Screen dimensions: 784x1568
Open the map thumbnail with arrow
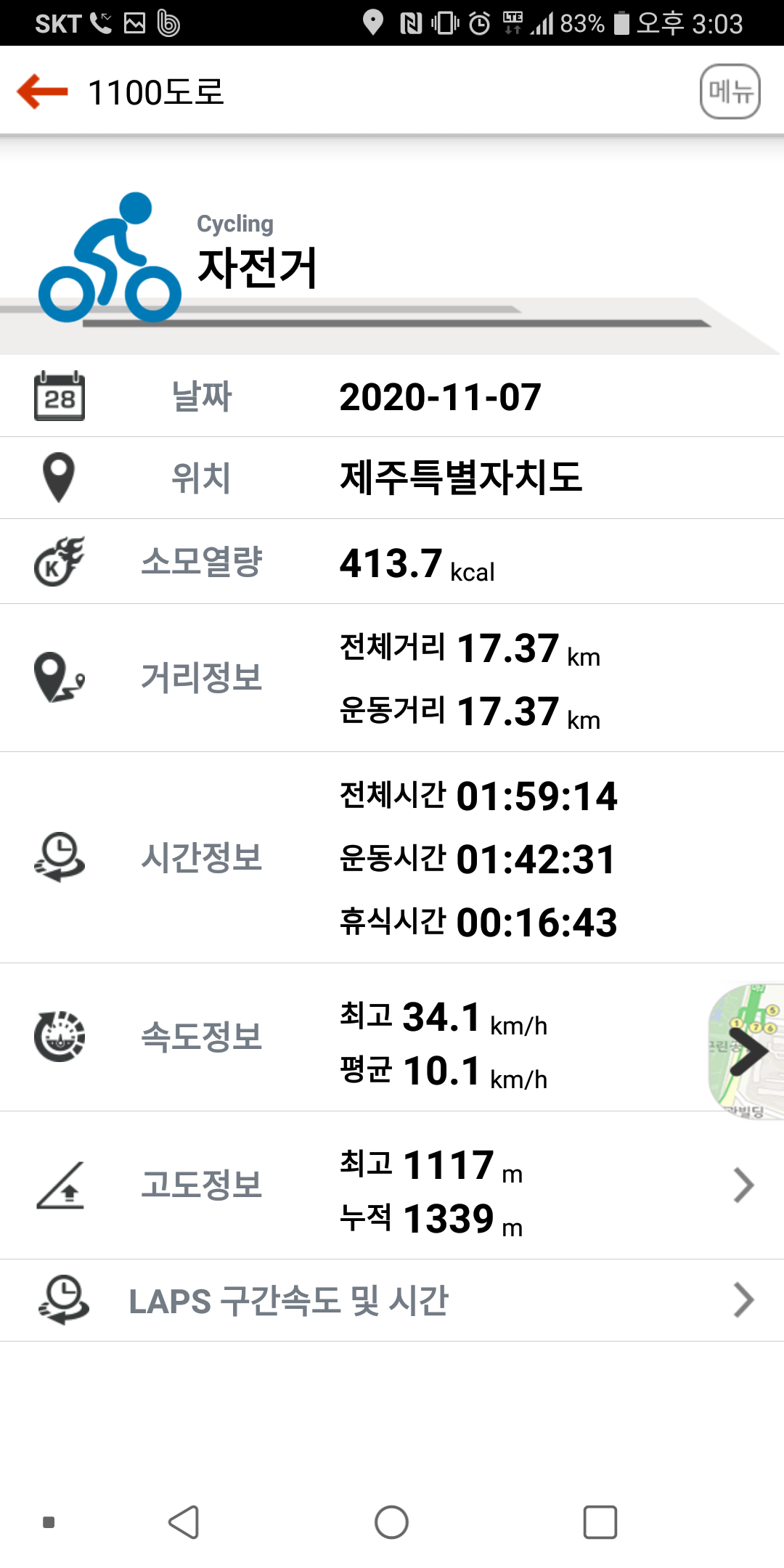pyautogui.click(x=747, y=1050)
